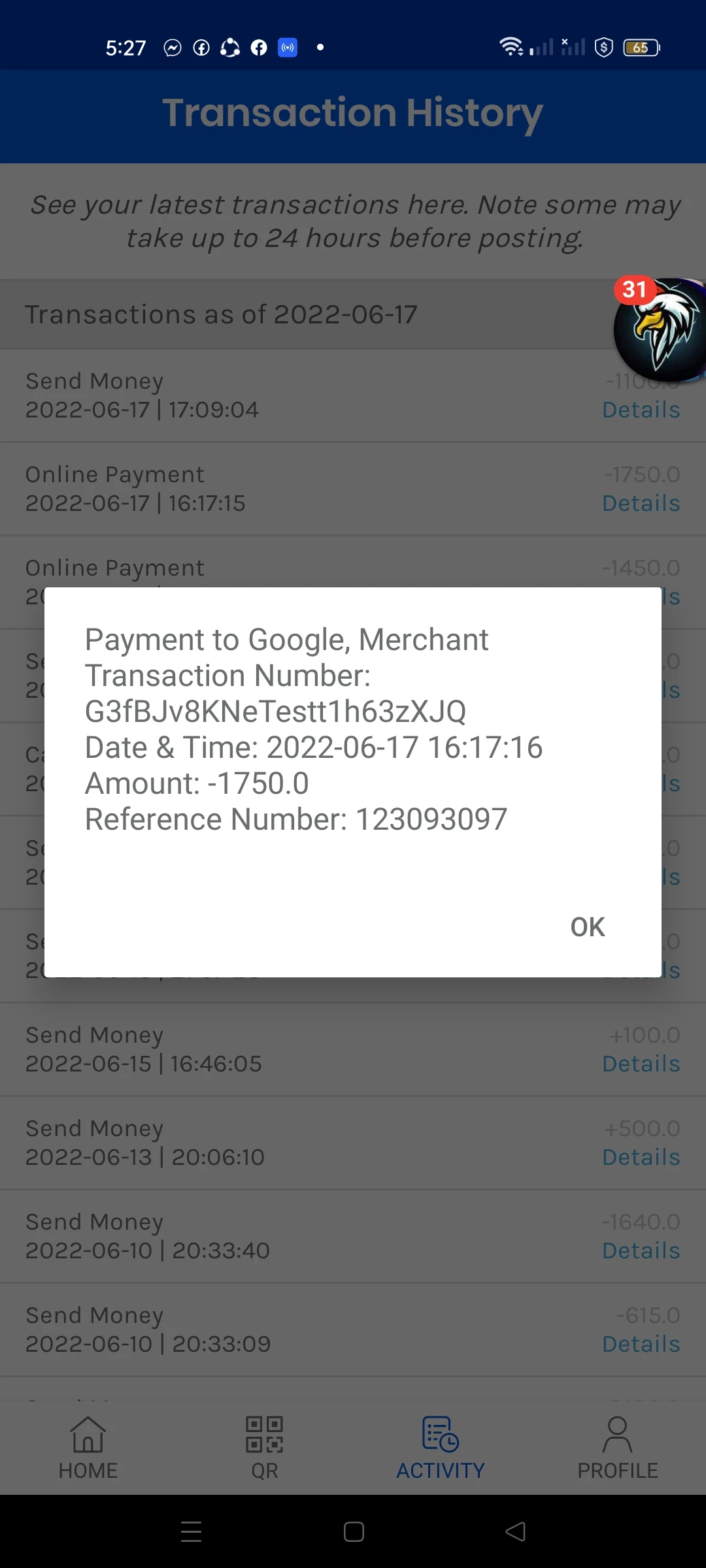The image size is (706, 1568).
Task: Dismiss the payment details dialog with OK
Action: tap(587, 926)
